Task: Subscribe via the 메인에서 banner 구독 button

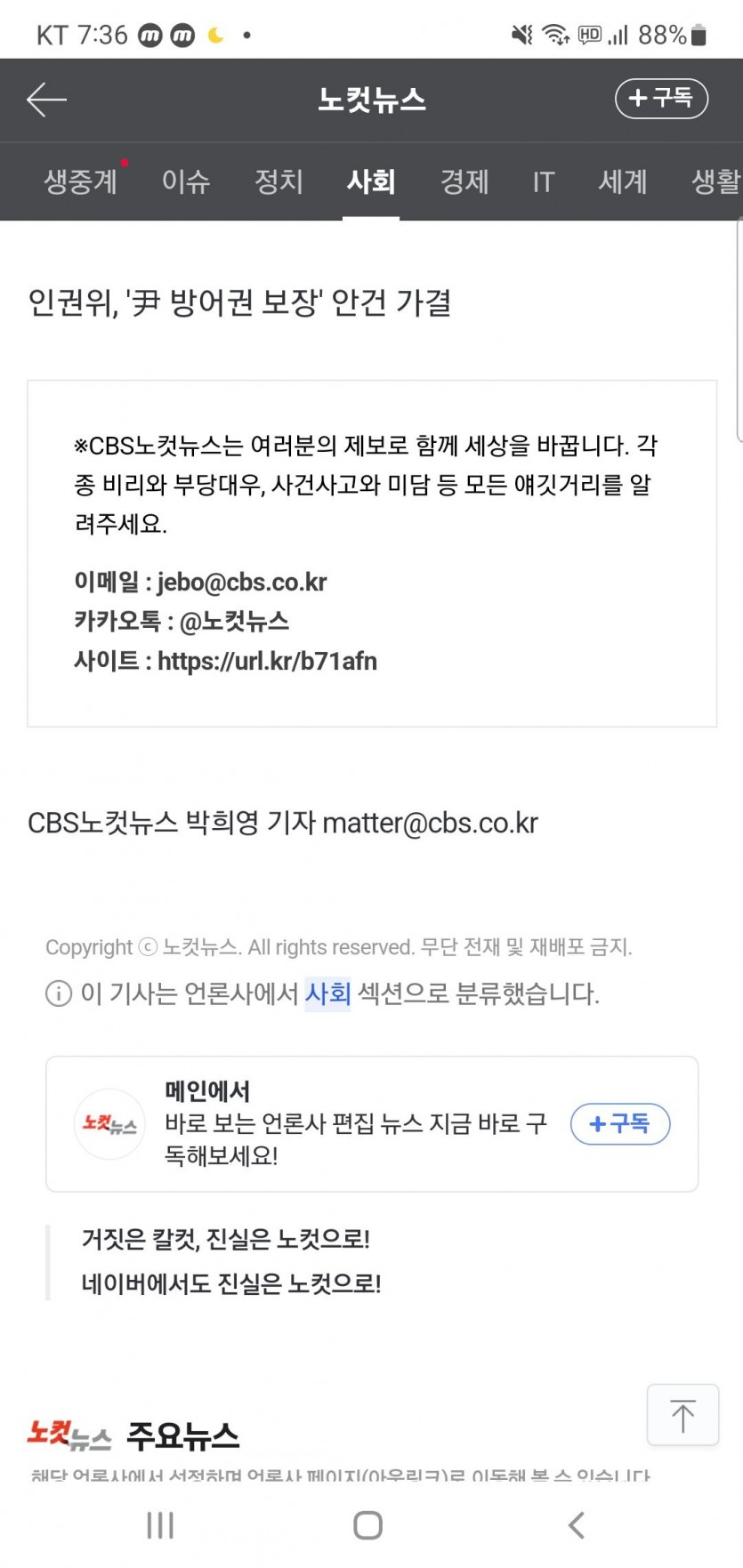Action: [619, 1123]
